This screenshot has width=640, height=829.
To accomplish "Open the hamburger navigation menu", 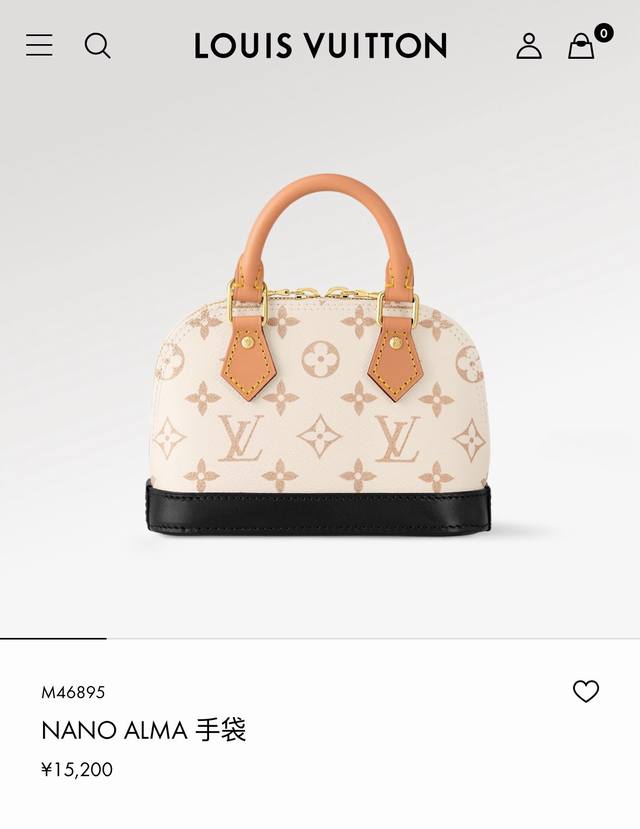I will (x=39, y=45).
